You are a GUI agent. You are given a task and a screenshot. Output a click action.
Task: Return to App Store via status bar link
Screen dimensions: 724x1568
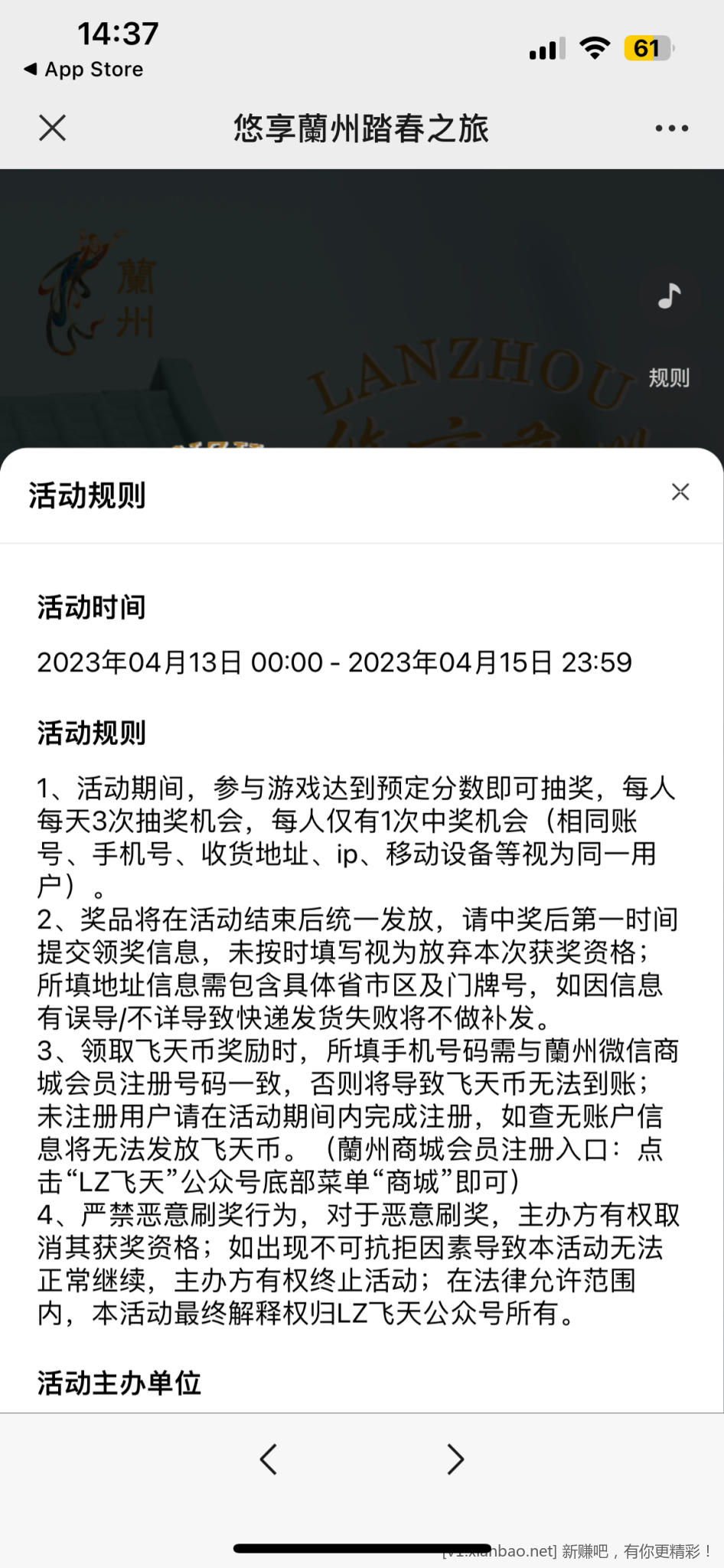pyautogui.click(x=83, y=70)
